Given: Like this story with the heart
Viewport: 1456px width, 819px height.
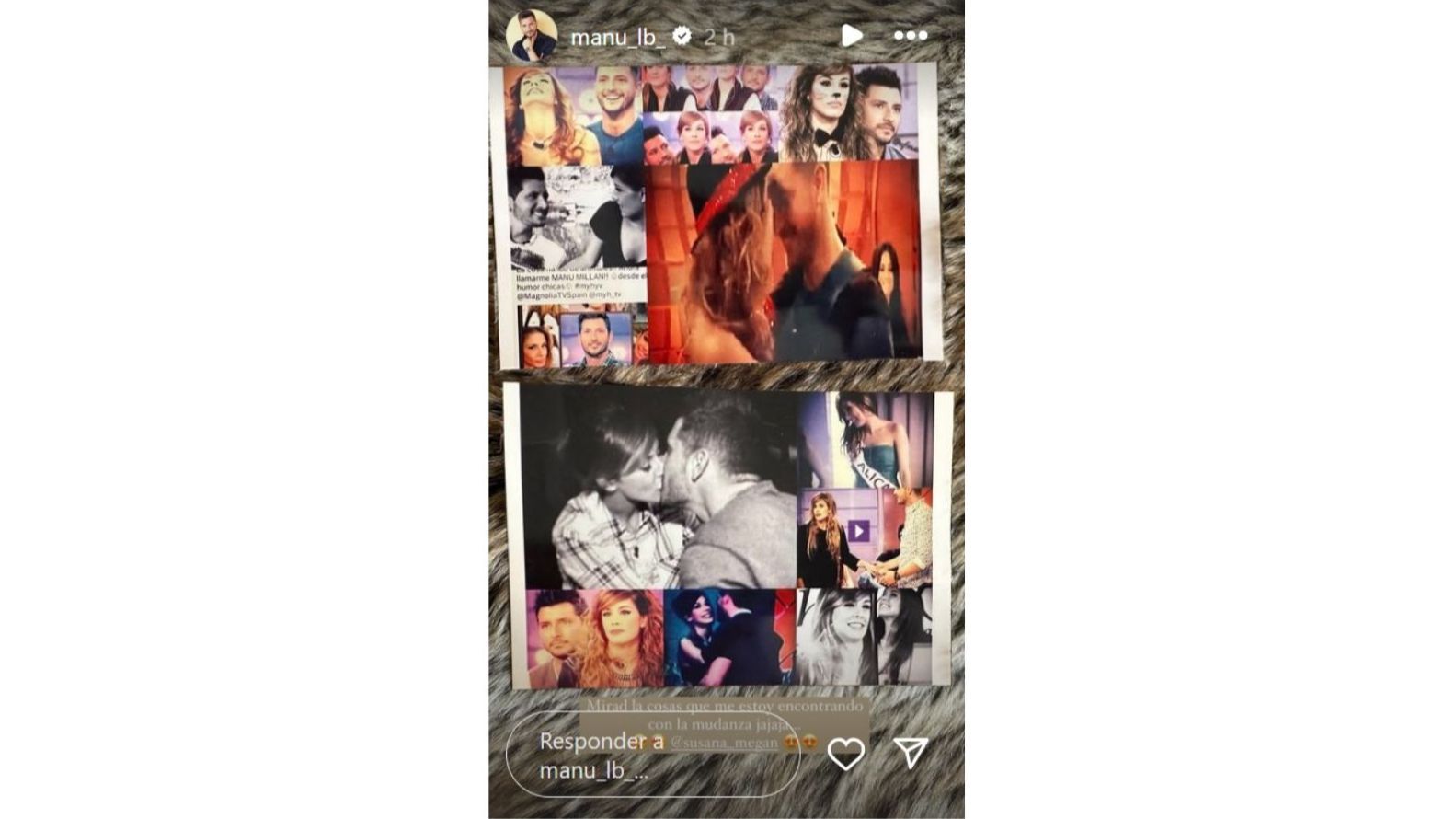Looking at the screenshot, I should (845, 754).
